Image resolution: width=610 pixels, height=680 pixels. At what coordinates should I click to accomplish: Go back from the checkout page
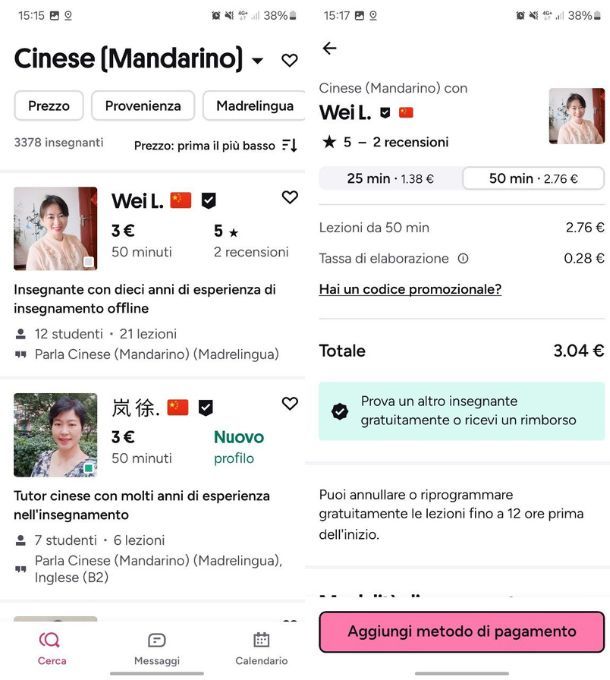329,48
